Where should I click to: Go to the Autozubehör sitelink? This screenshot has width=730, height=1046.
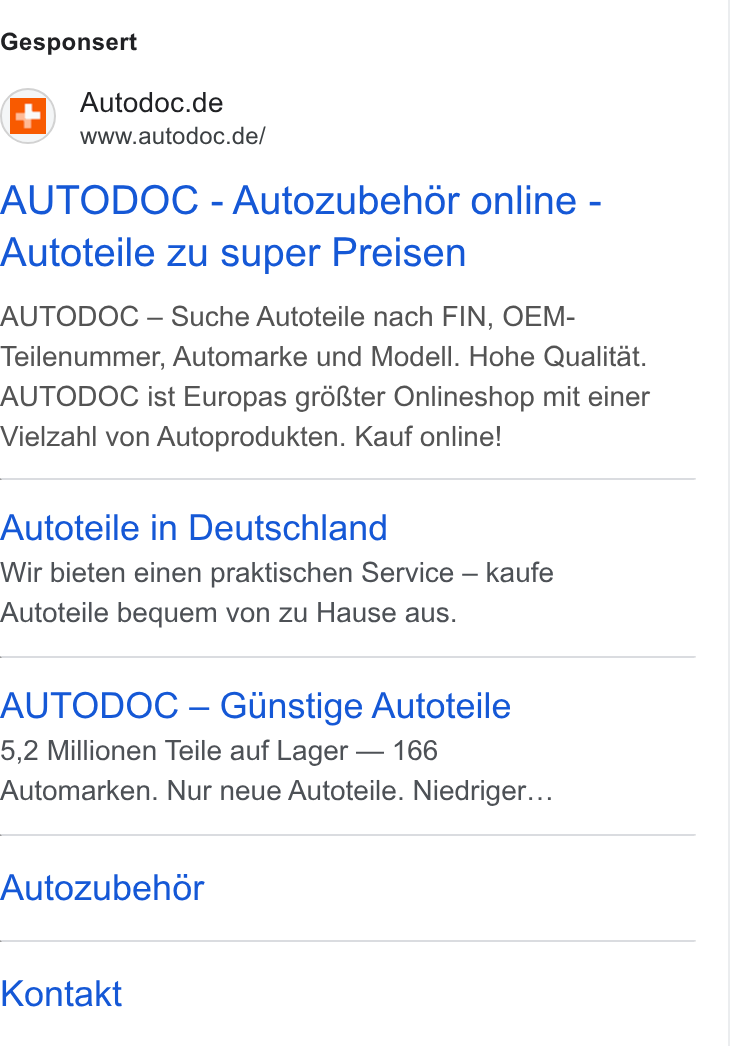click(x=102, y=888)
